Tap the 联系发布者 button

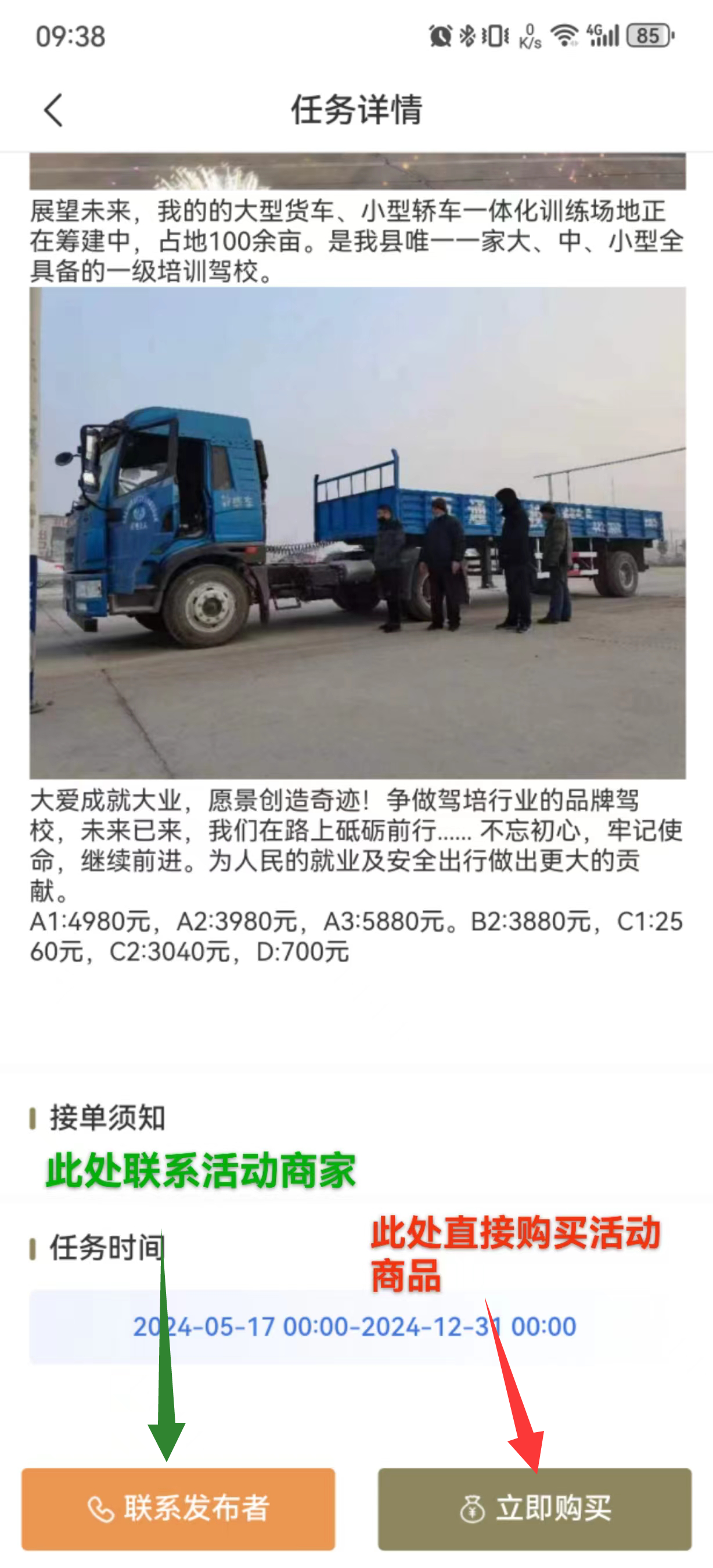coord(178,1508)
